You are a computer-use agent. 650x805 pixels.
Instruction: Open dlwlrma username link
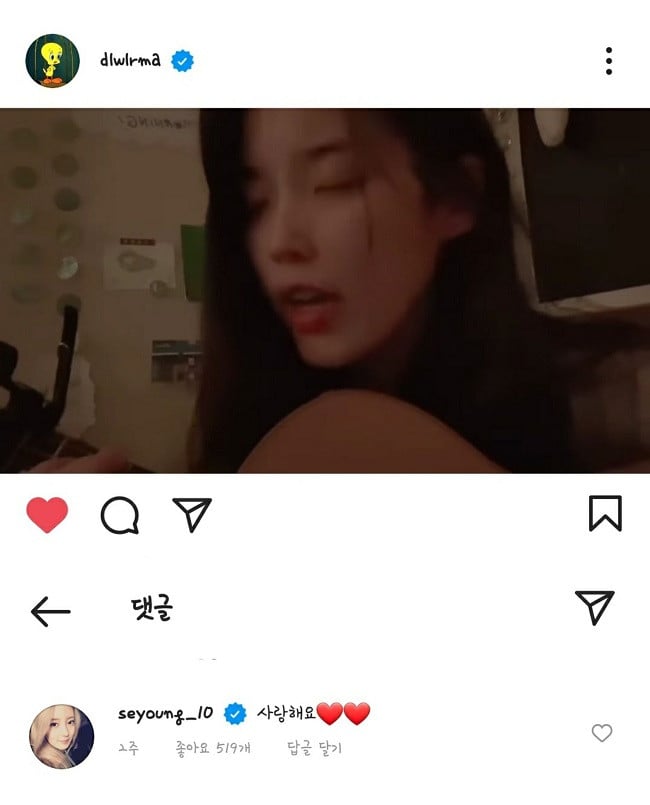click(130, 60)
